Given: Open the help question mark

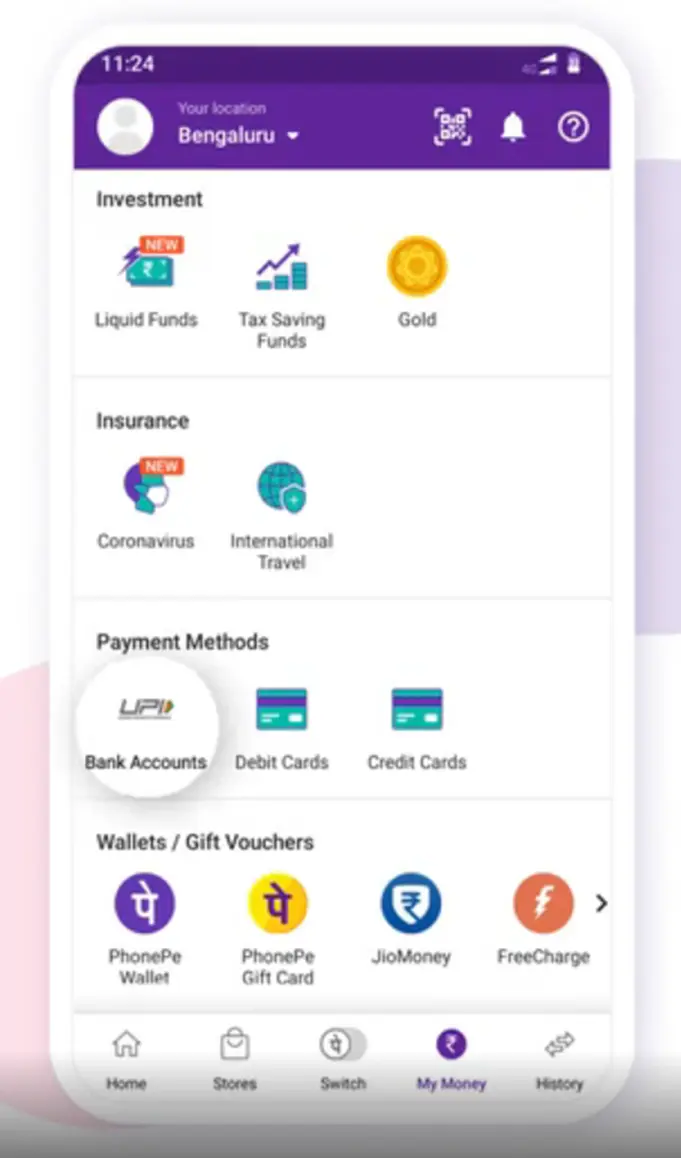Looking at the screenshot, I should tap(573, 128).
